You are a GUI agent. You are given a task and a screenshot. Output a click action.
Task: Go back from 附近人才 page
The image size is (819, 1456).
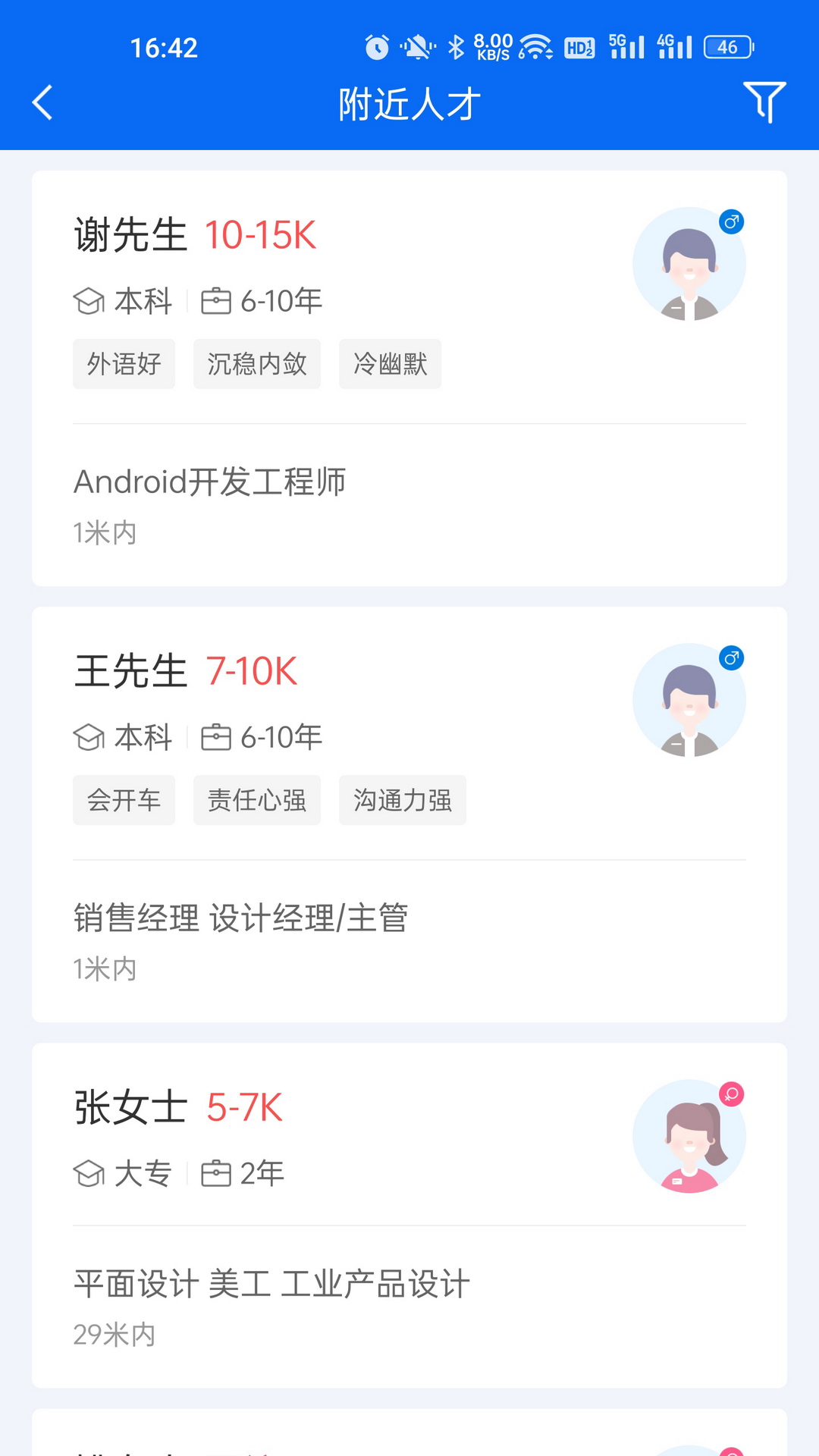click(43, 102)
